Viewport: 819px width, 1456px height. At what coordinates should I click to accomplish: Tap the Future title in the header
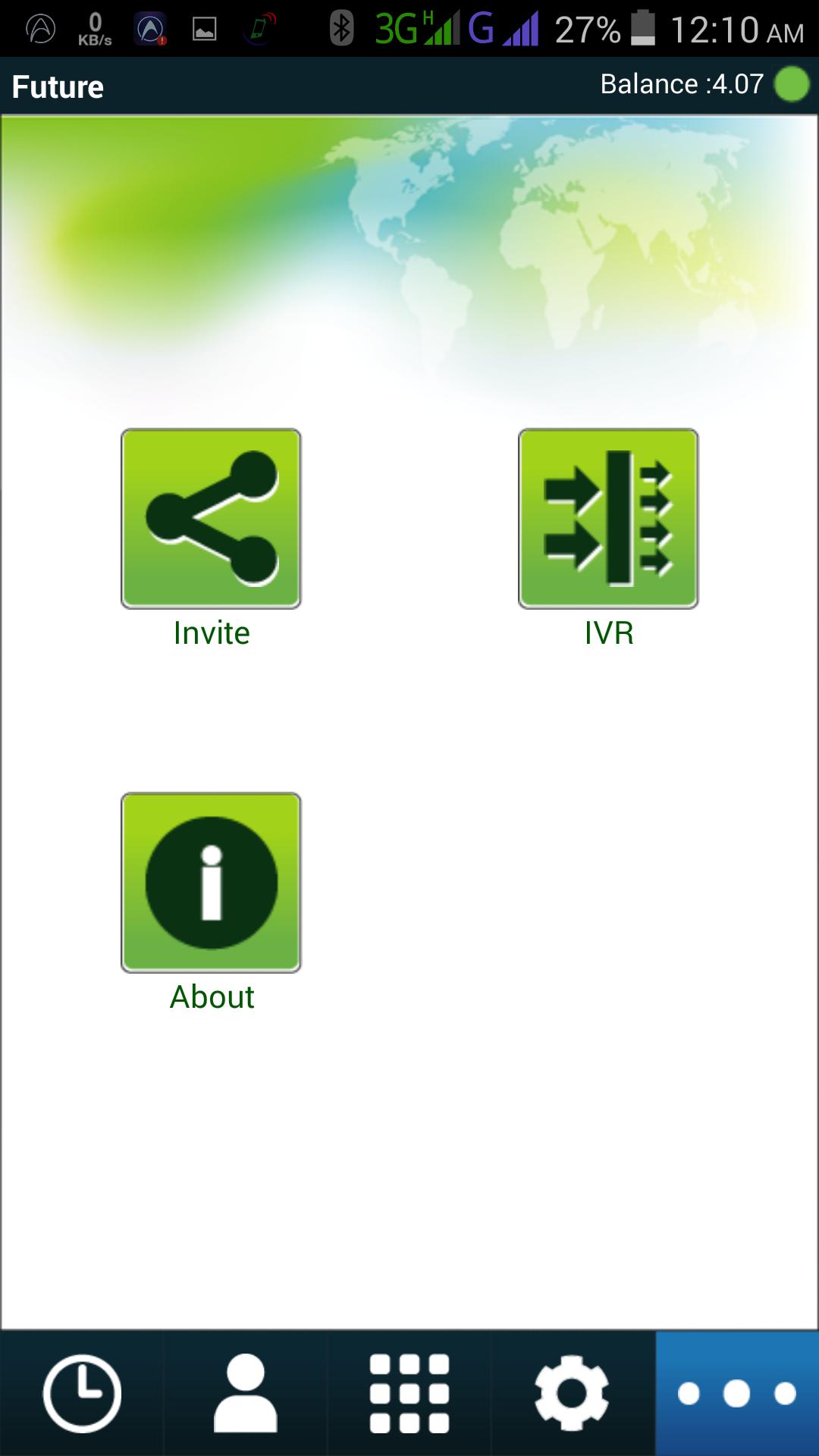57,86
